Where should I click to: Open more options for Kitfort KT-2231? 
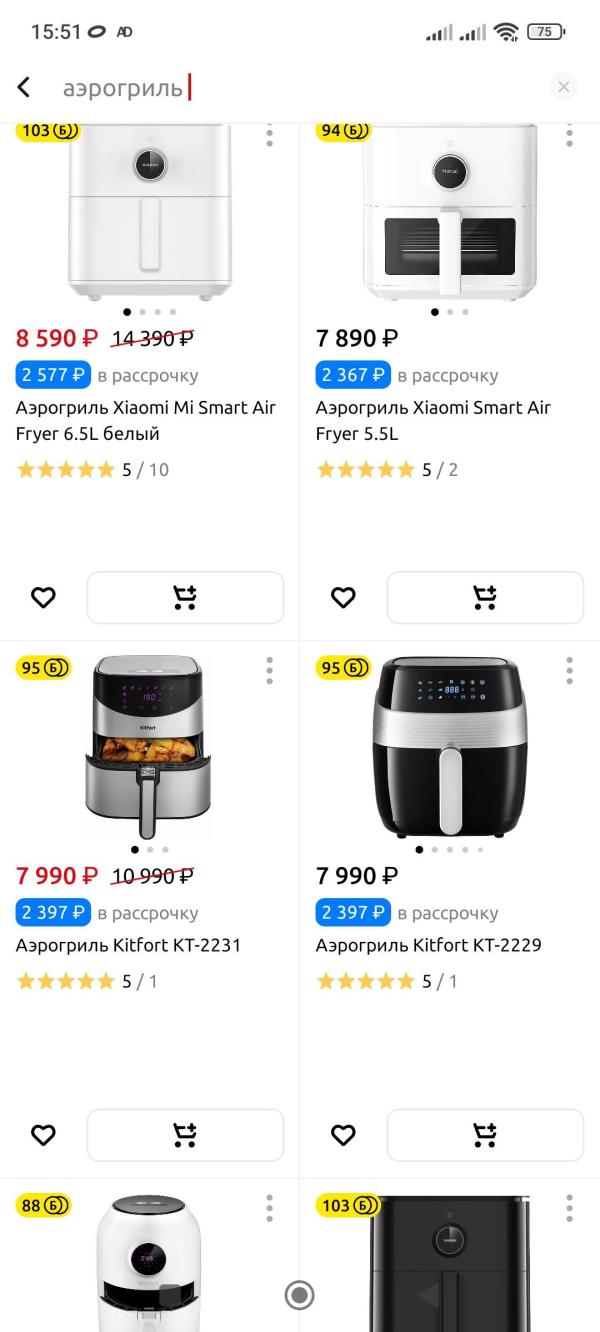(269, 670)
